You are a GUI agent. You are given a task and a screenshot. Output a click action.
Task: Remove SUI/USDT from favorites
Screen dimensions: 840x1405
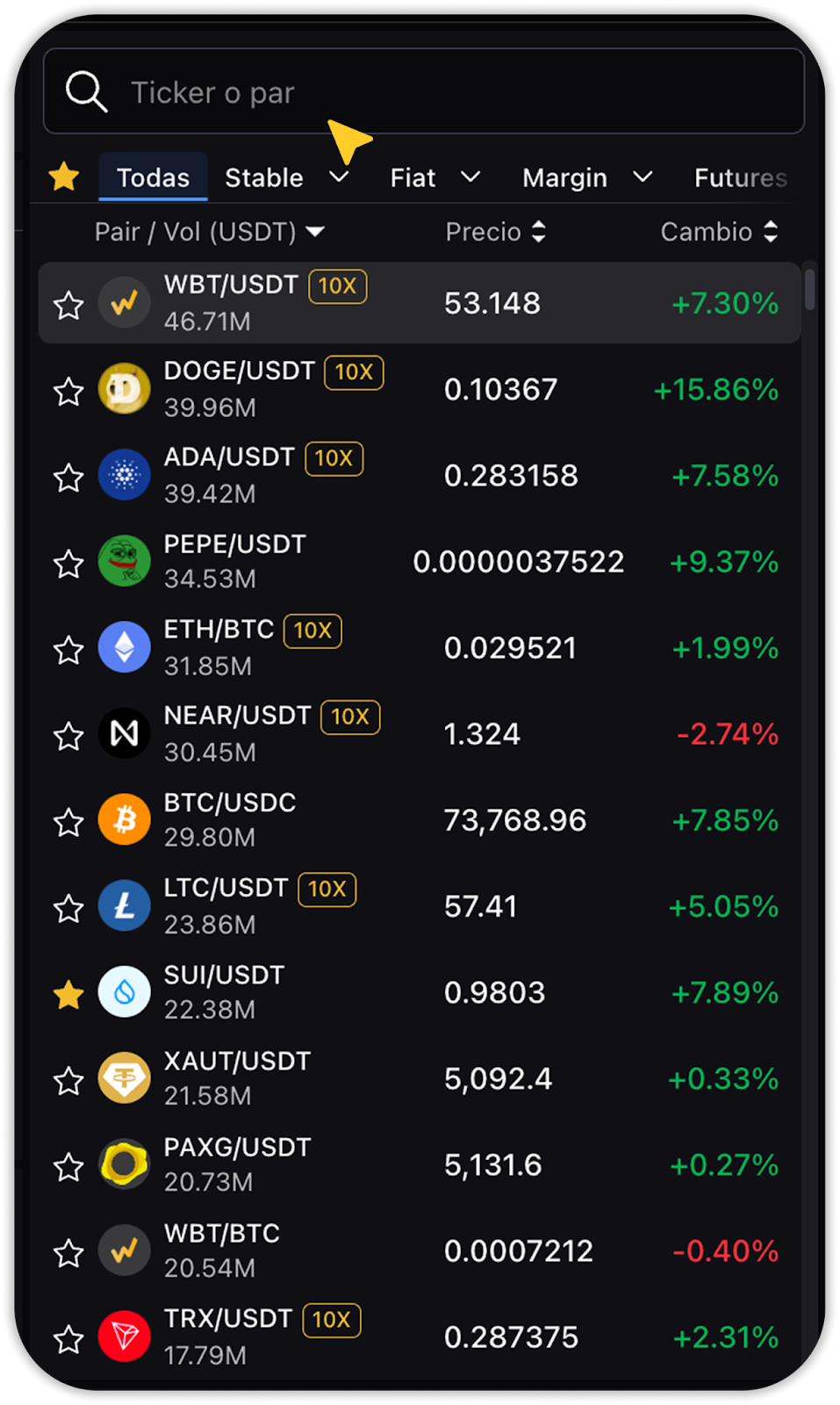click(x=68, y=995)
